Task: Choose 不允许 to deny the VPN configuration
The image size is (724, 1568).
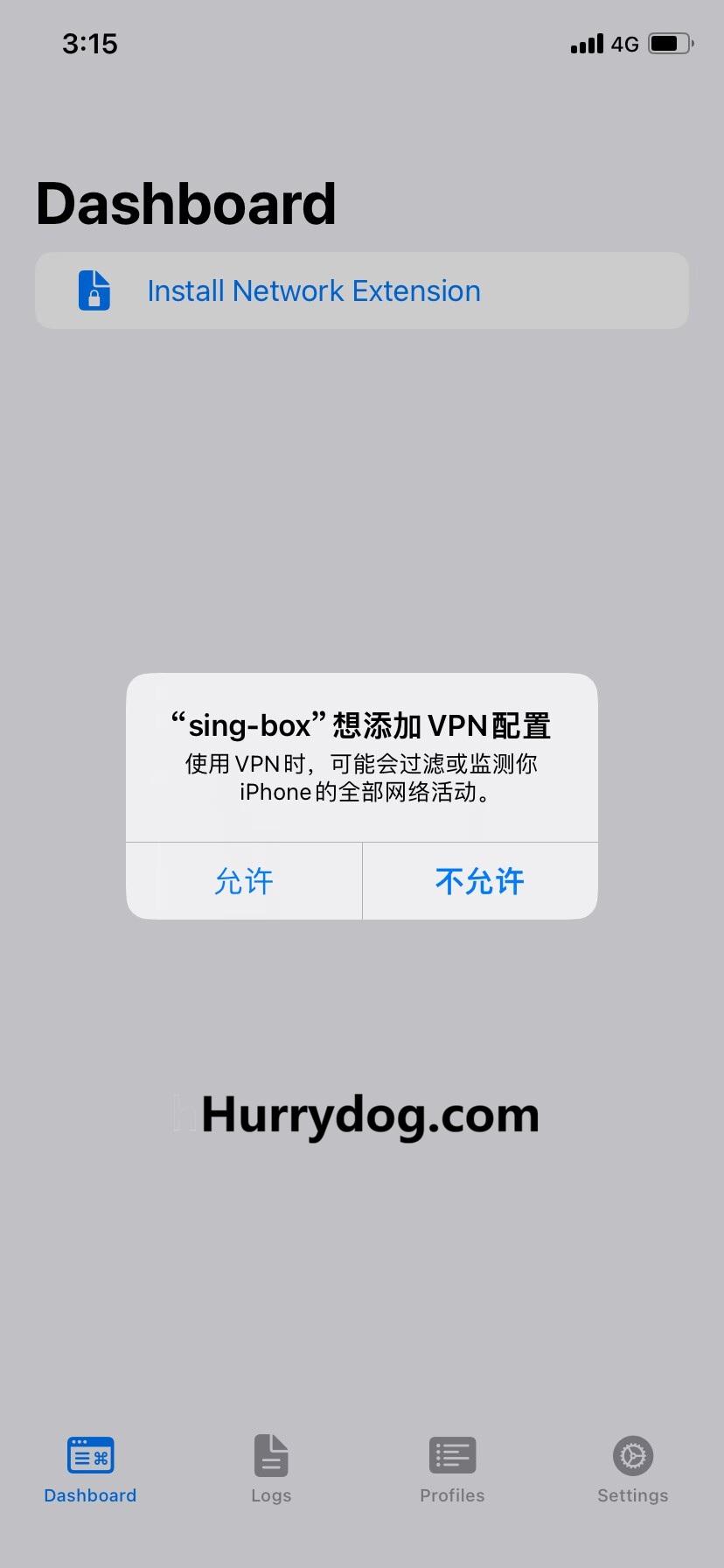Action: click(480, 881)
